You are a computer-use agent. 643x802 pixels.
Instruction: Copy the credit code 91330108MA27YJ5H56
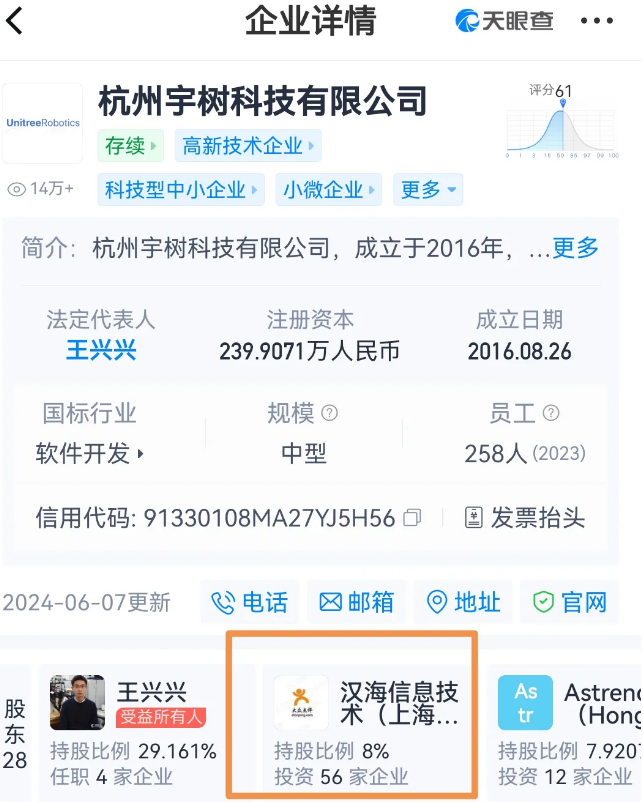[x=412, y=518]
